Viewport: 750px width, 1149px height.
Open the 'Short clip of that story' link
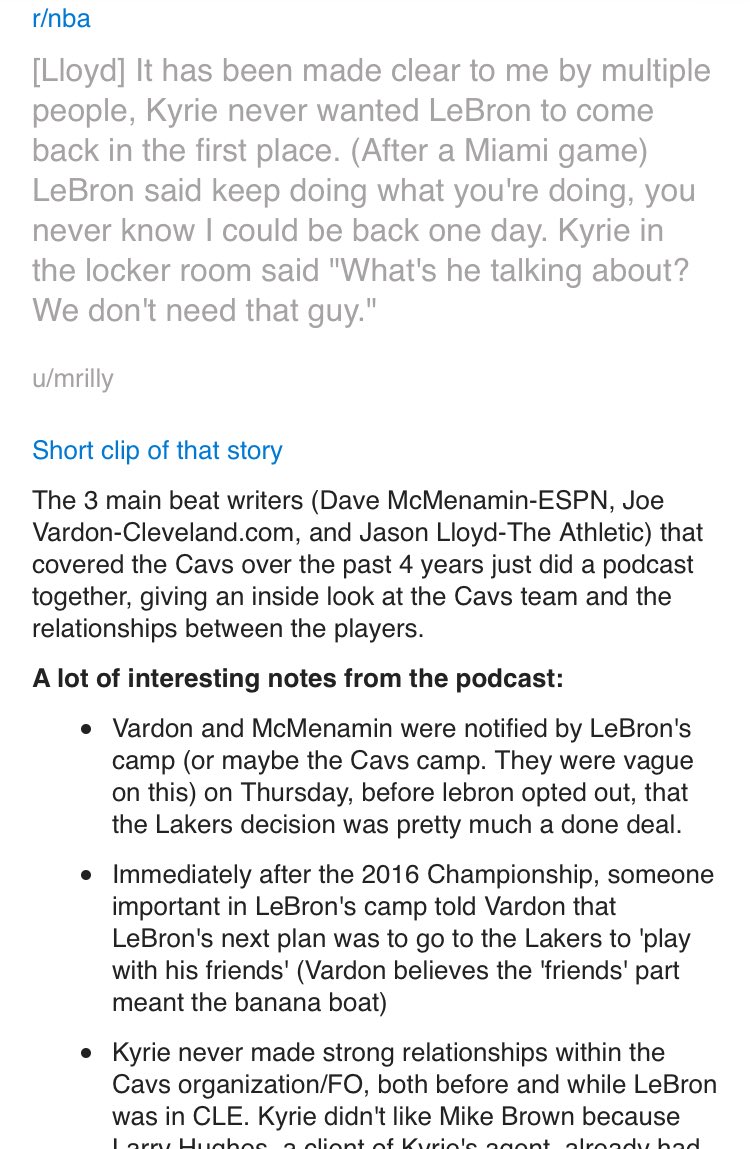tap(157, 450)
